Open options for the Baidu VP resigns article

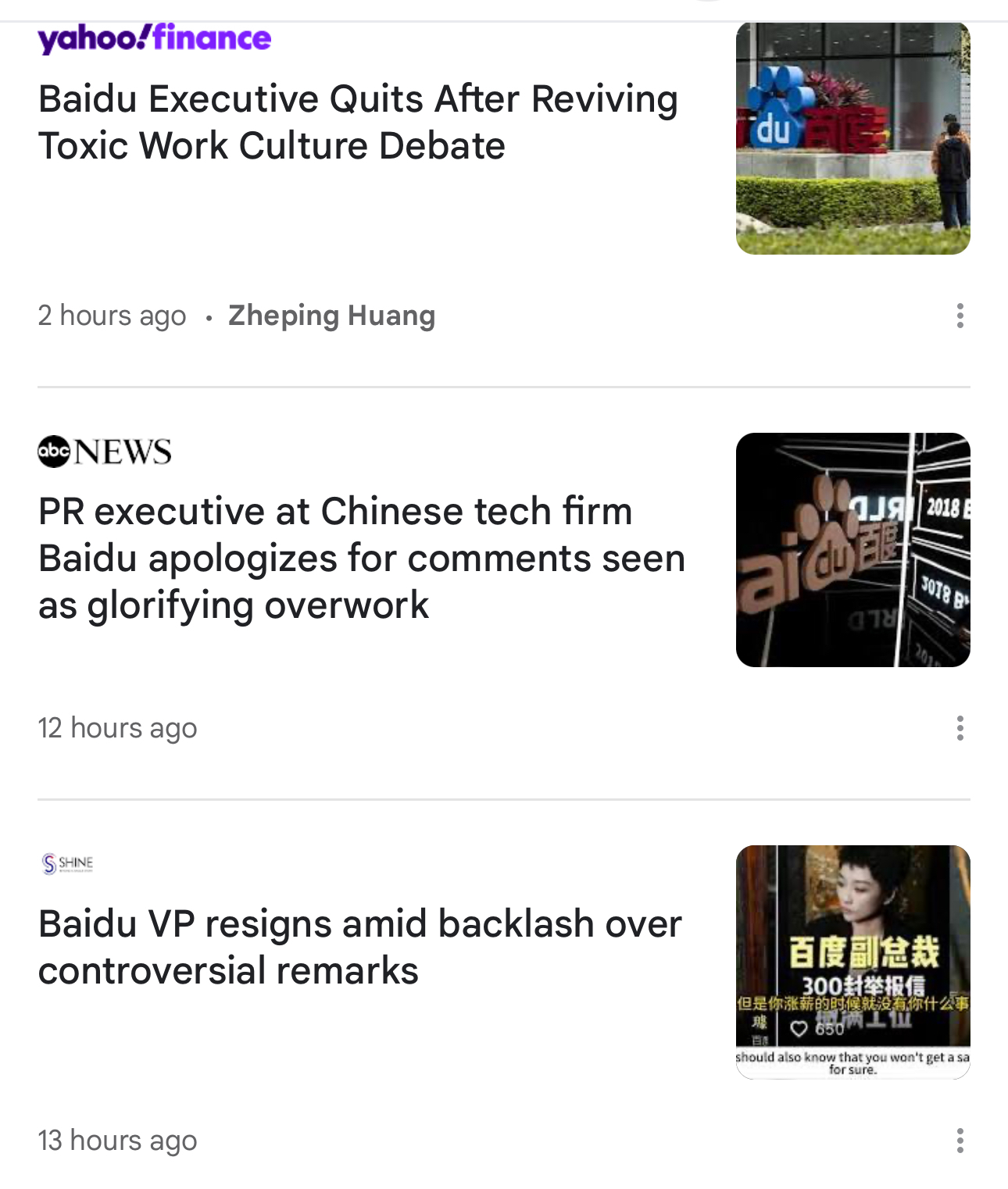960,1140
